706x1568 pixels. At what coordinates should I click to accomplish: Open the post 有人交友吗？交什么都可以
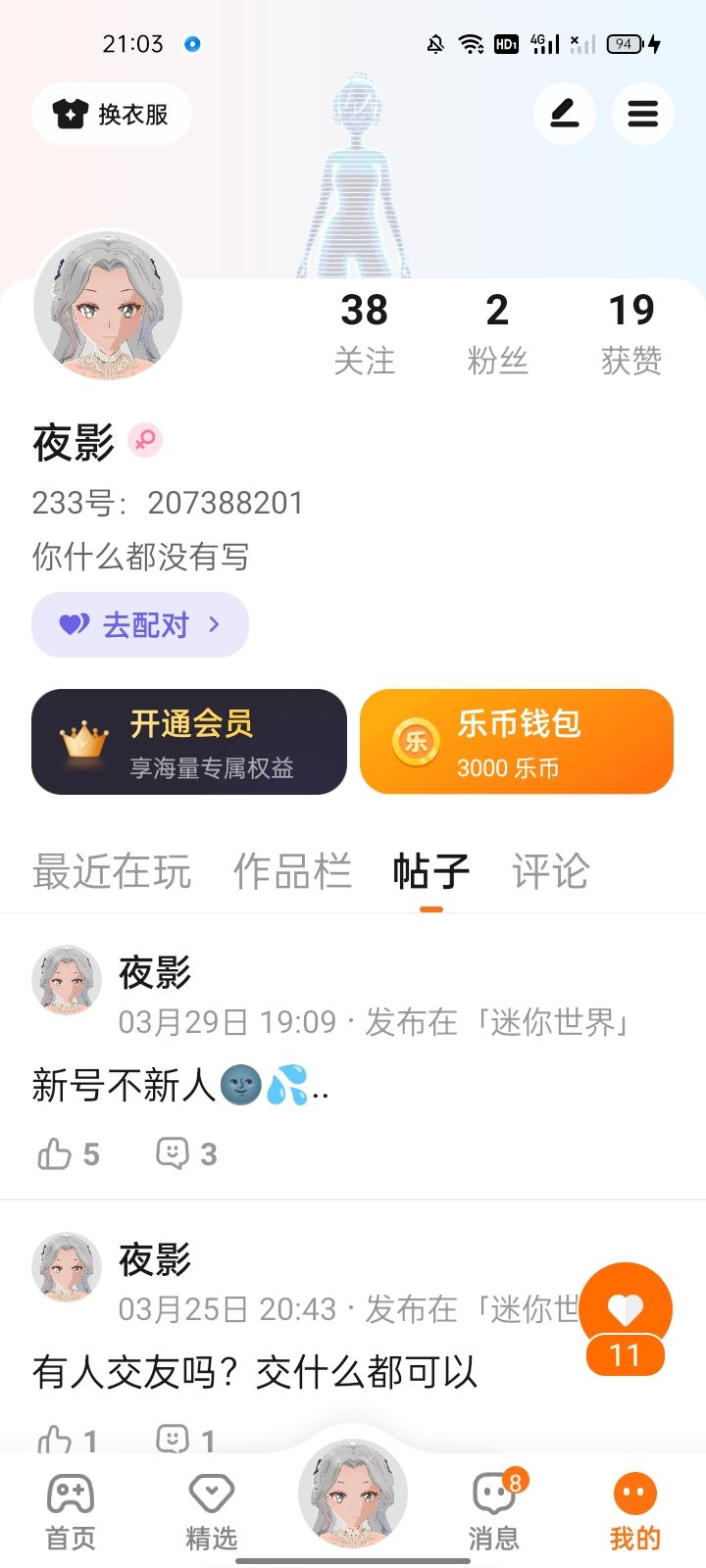[255, 1372]
